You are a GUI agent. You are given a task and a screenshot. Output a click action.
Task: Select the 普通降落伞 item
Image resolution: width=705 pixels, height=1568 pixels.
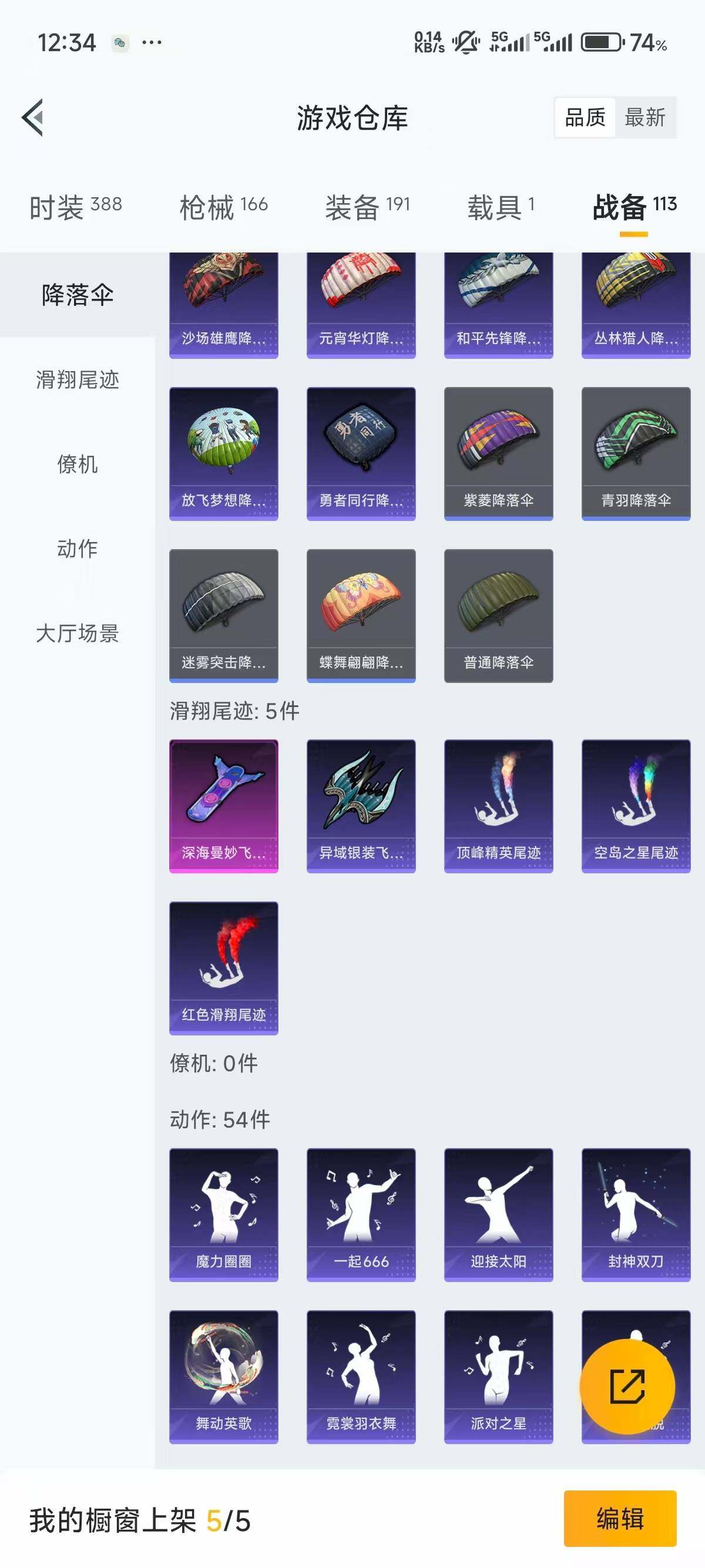pos(498,615)
